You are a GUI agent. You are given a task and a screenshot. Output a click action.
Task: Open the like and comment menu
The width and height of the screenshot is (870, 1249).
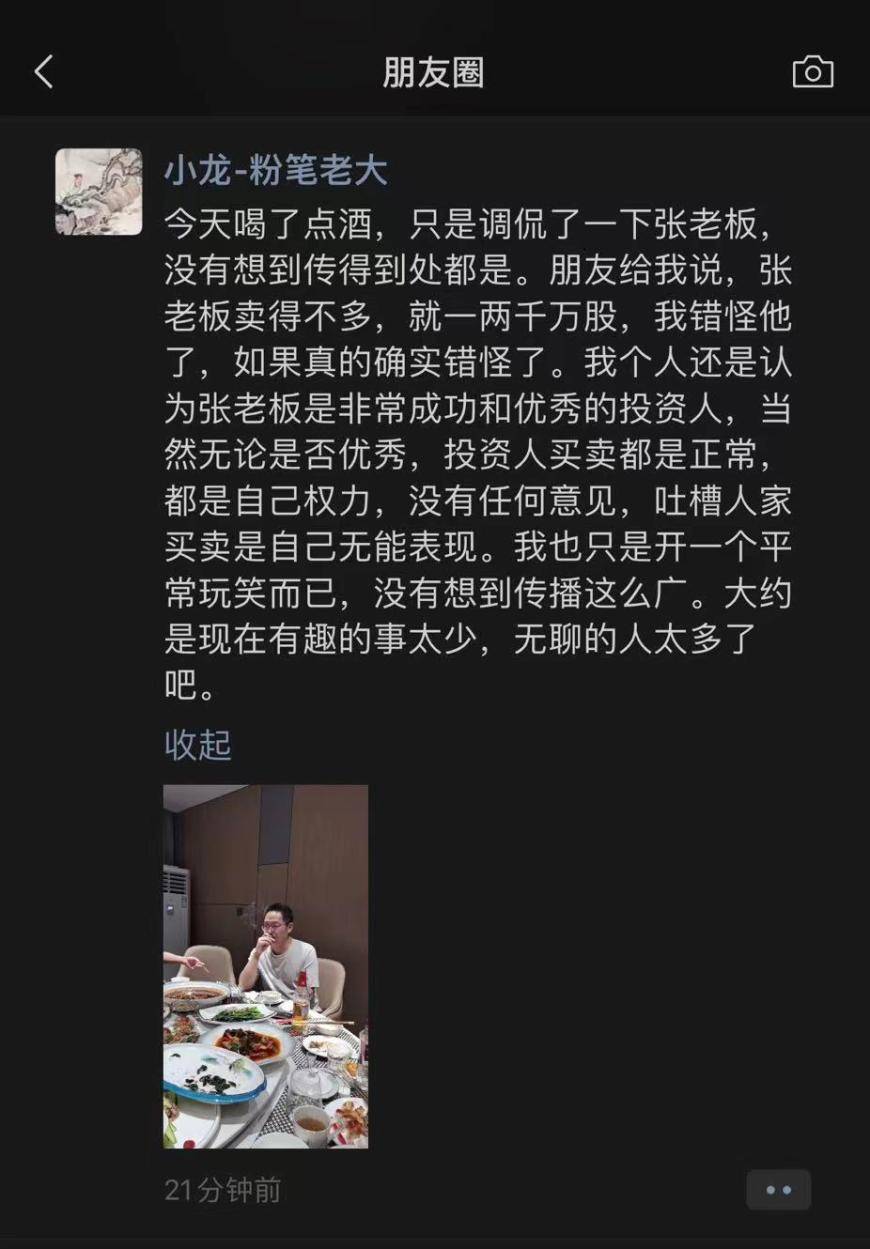[x=778, y=1190]
